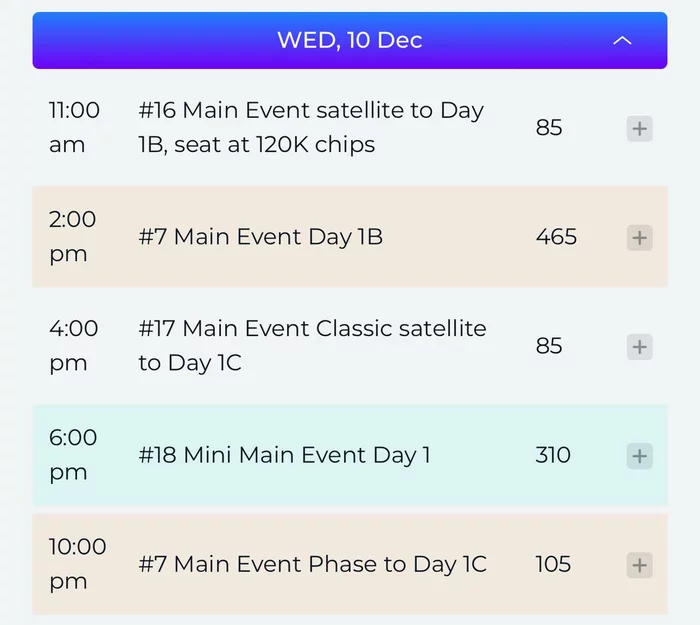This screenshot has height=625, width=700.
Task: Expand #18 Mini Main Event Day 1
Action: click(x=640, y=456)
